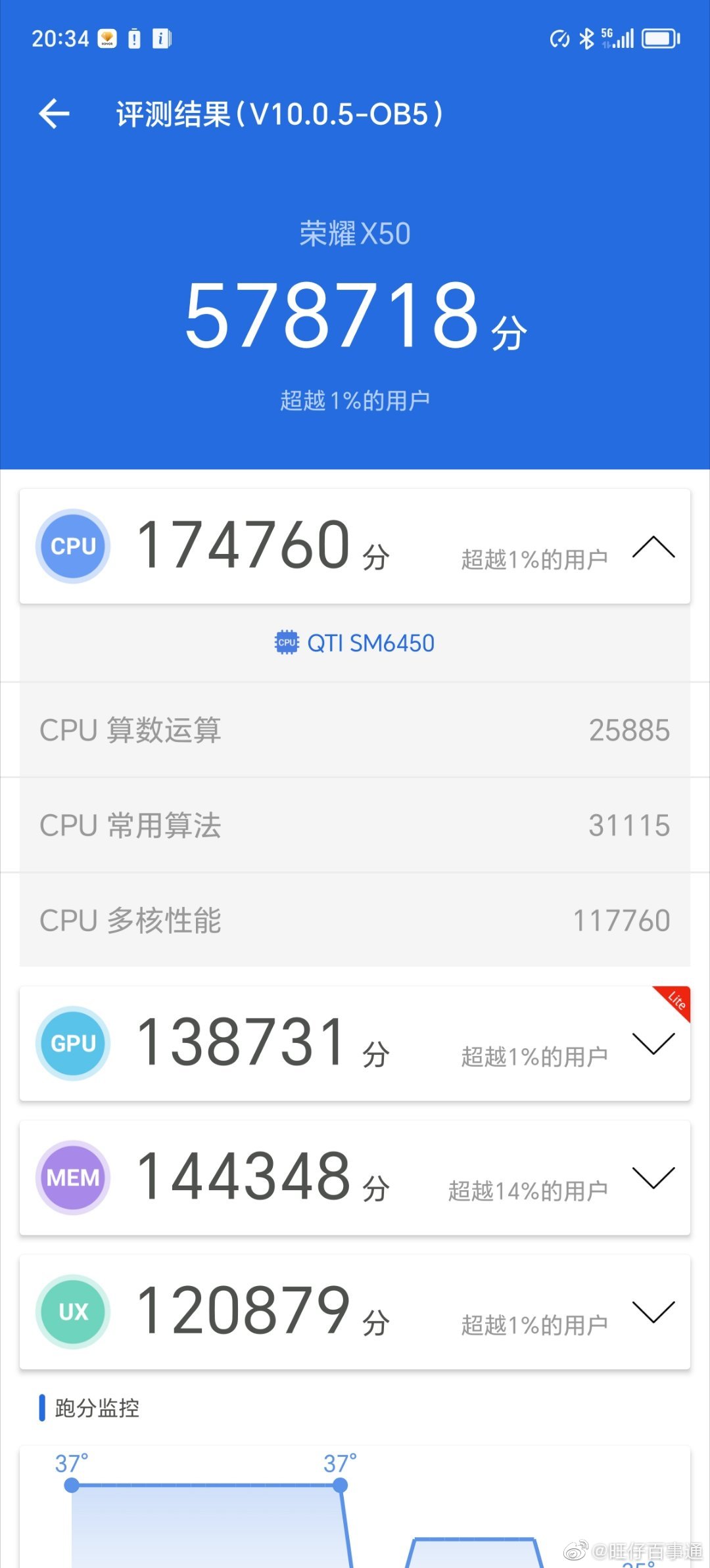Tap the 评测结果 title bar

(x=276, y=112)
